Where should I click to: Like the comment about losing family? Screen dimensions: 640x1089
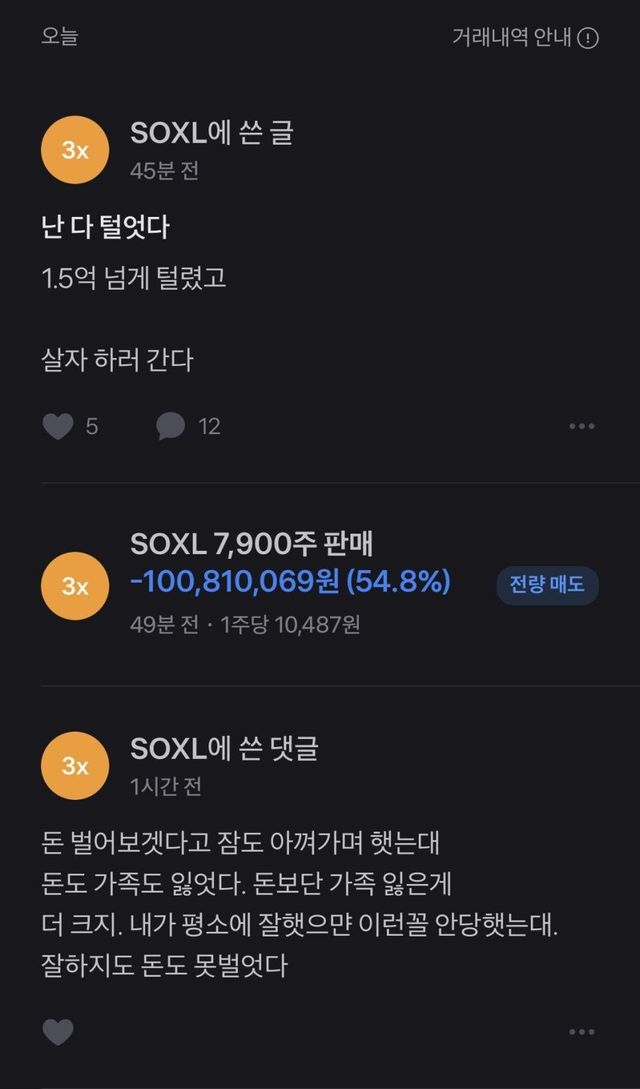click(x=58, y=1032)
